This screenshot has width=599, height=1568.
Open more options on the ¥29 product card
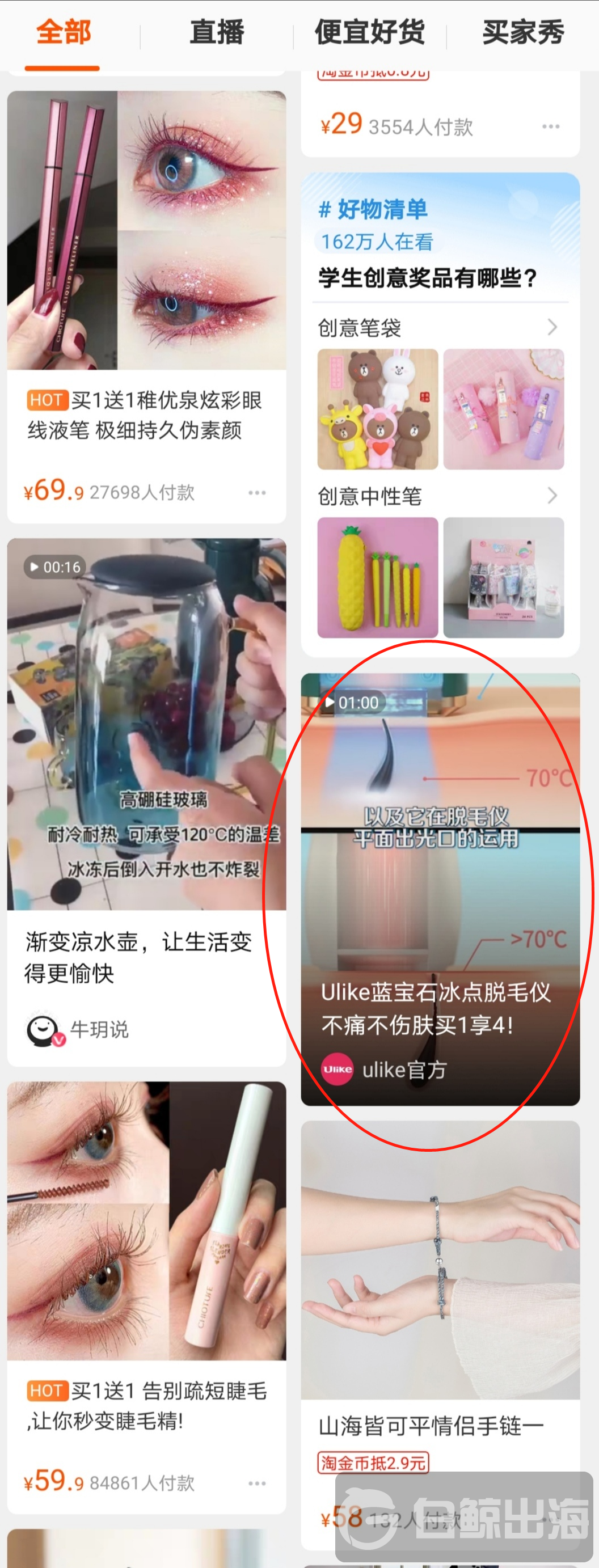click(550, 126)
